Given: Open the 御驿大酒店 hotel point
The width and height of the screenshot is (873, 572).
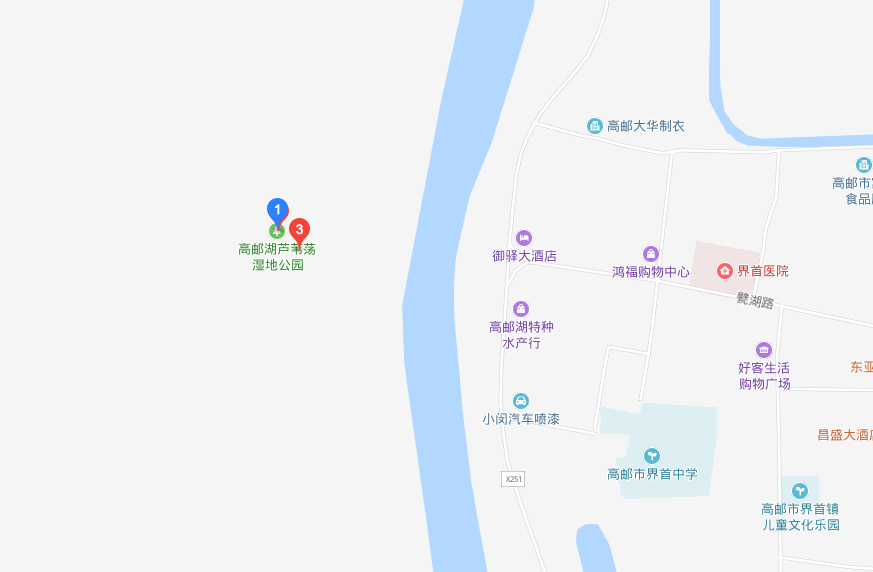Looking at the screenshot, I should pos(524,238).
